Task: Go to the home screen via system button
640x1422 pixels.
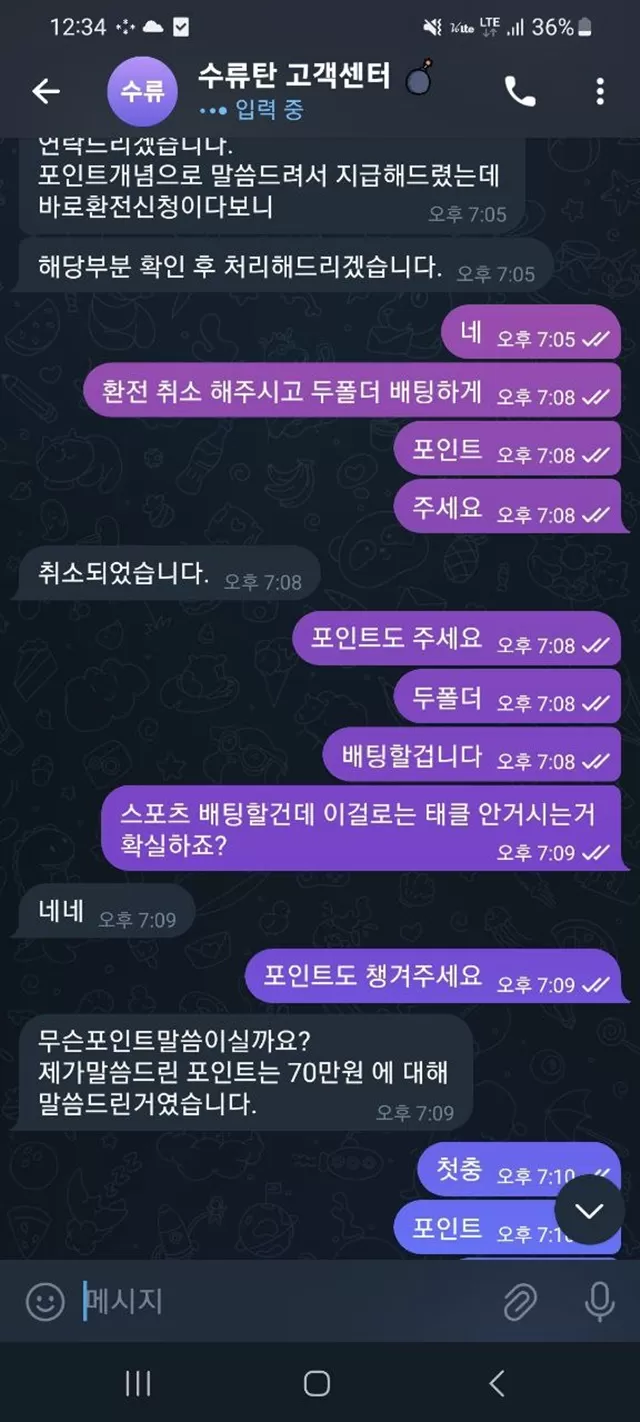Action: coord(317,1383)
